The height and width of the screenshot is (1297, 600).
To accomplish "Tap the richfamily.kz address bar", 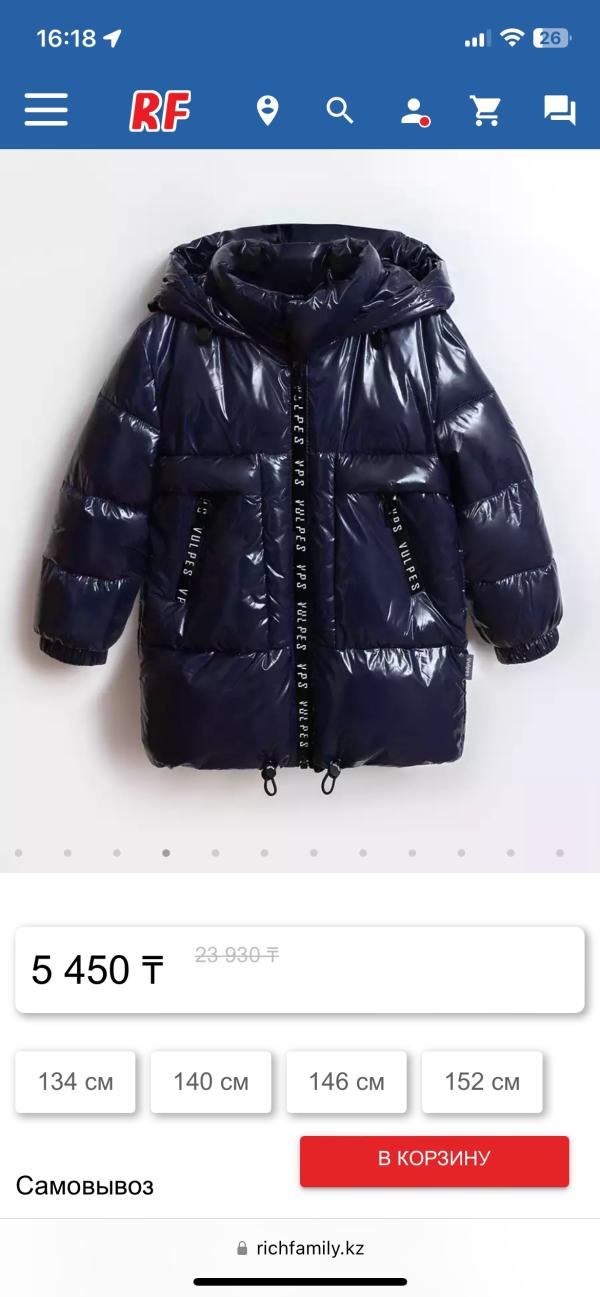I will click(300, 1247).
